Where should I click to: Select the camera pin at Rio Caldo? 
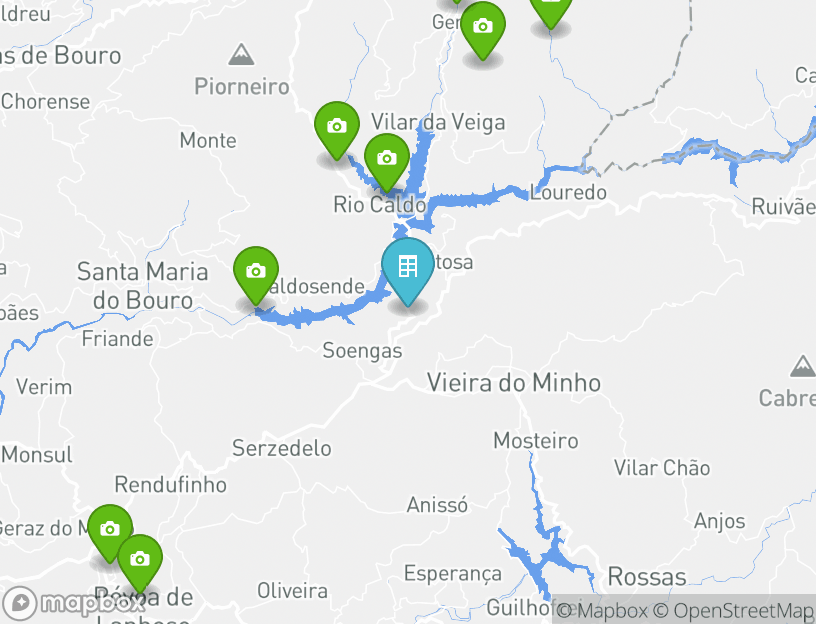386,159
